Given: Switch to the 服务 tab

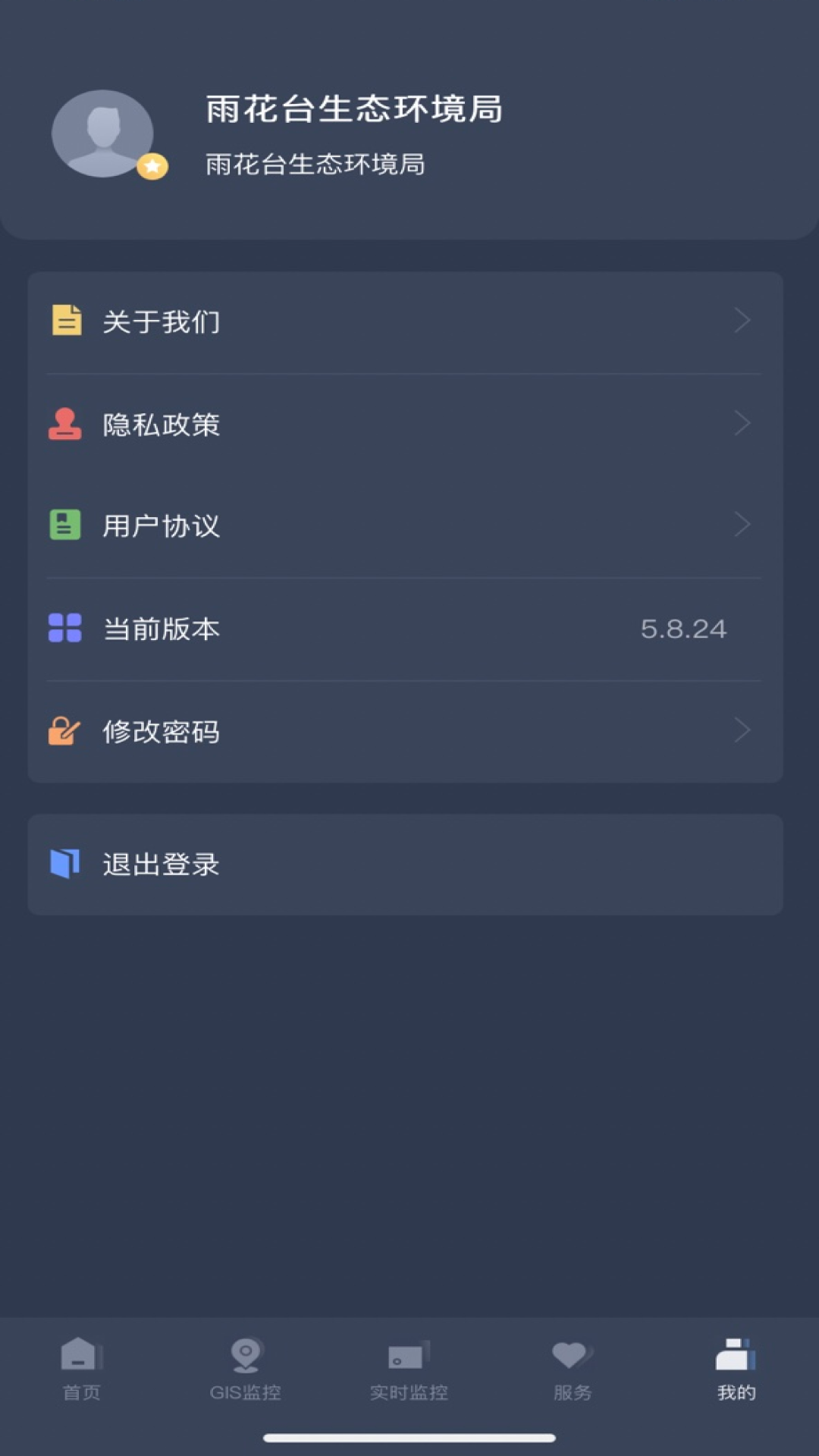Looking at the screenshot, I should coord(573,1369).
